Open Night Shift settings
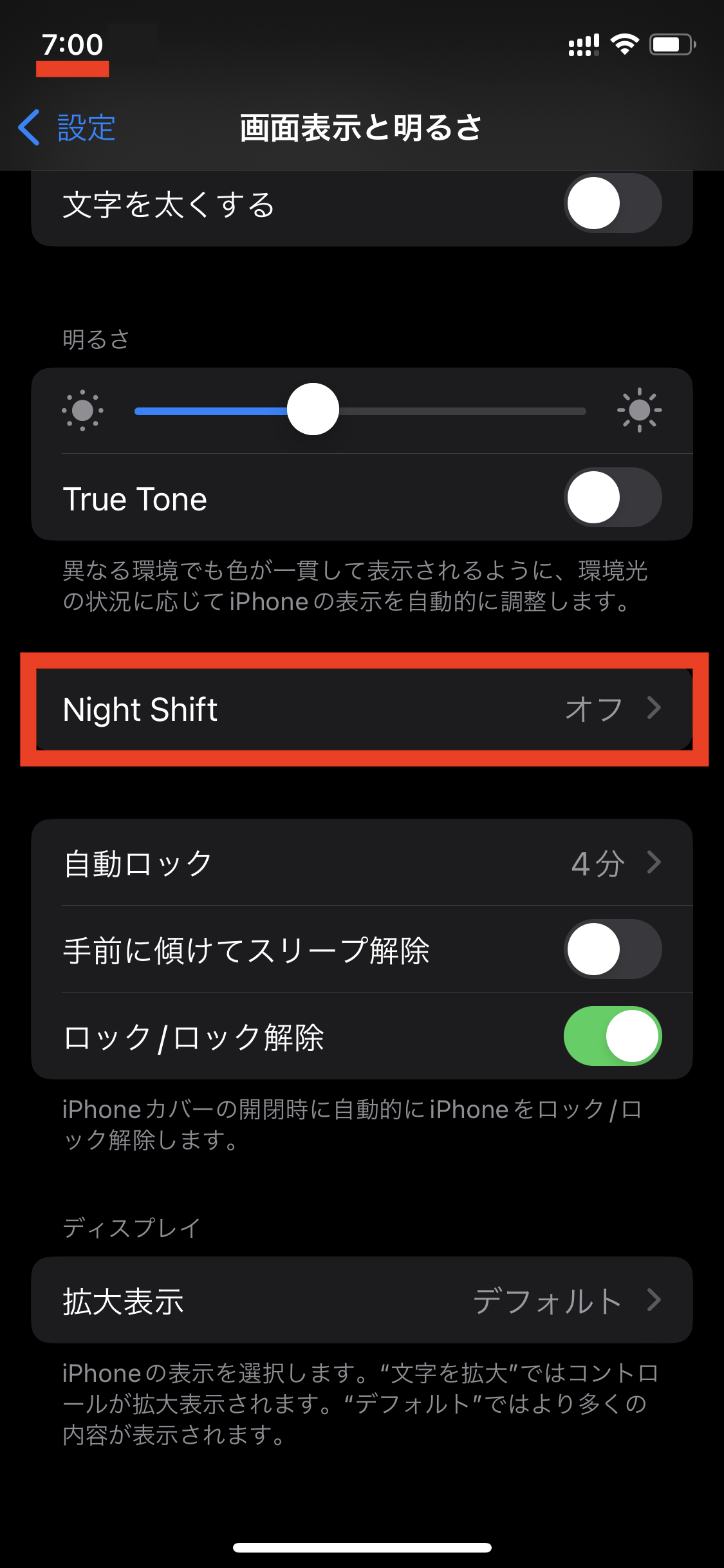Image resolution: width=724 pixels, height=1568 pixels. click(362, 709)
